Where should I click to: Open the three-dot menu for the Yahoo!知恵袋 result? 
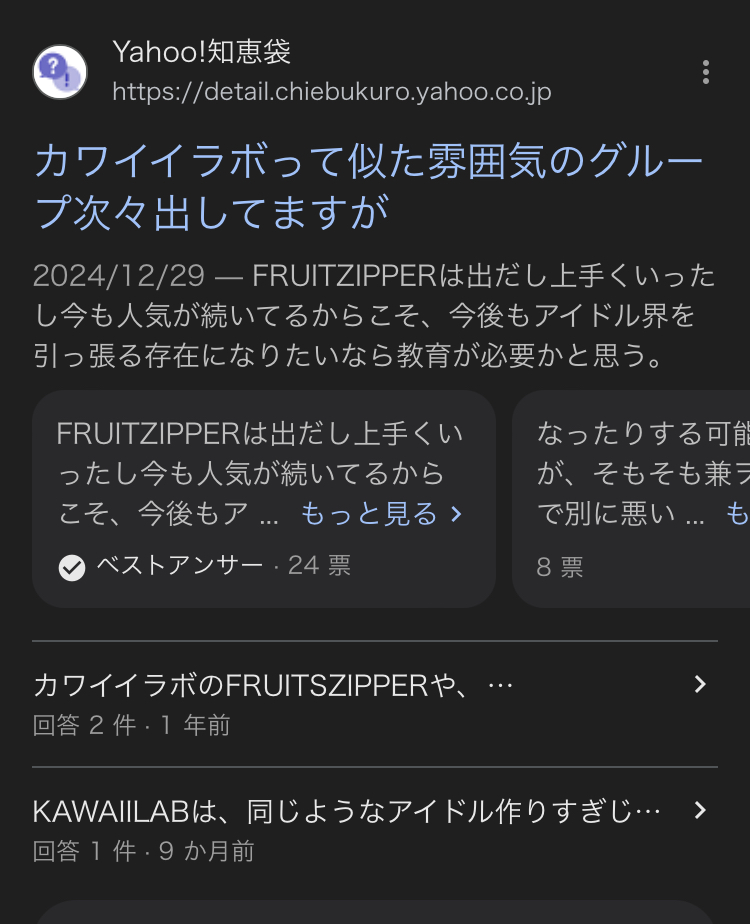(x=706, y=72)
